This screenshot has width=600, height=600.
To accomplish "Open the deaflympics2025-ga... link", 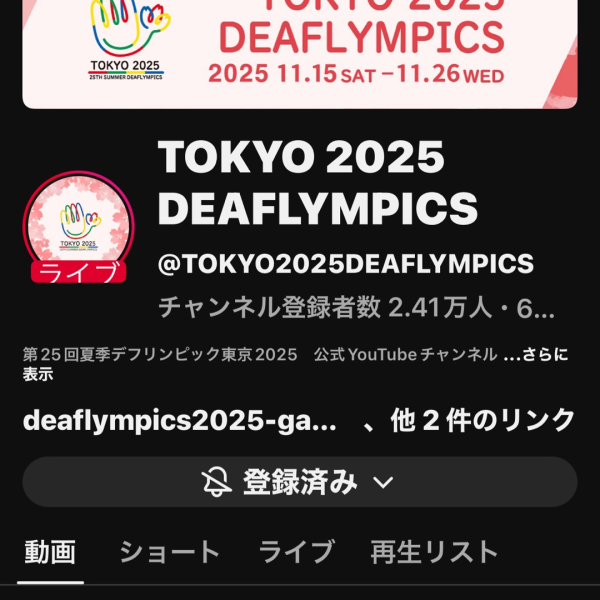I will coord(180,421).
